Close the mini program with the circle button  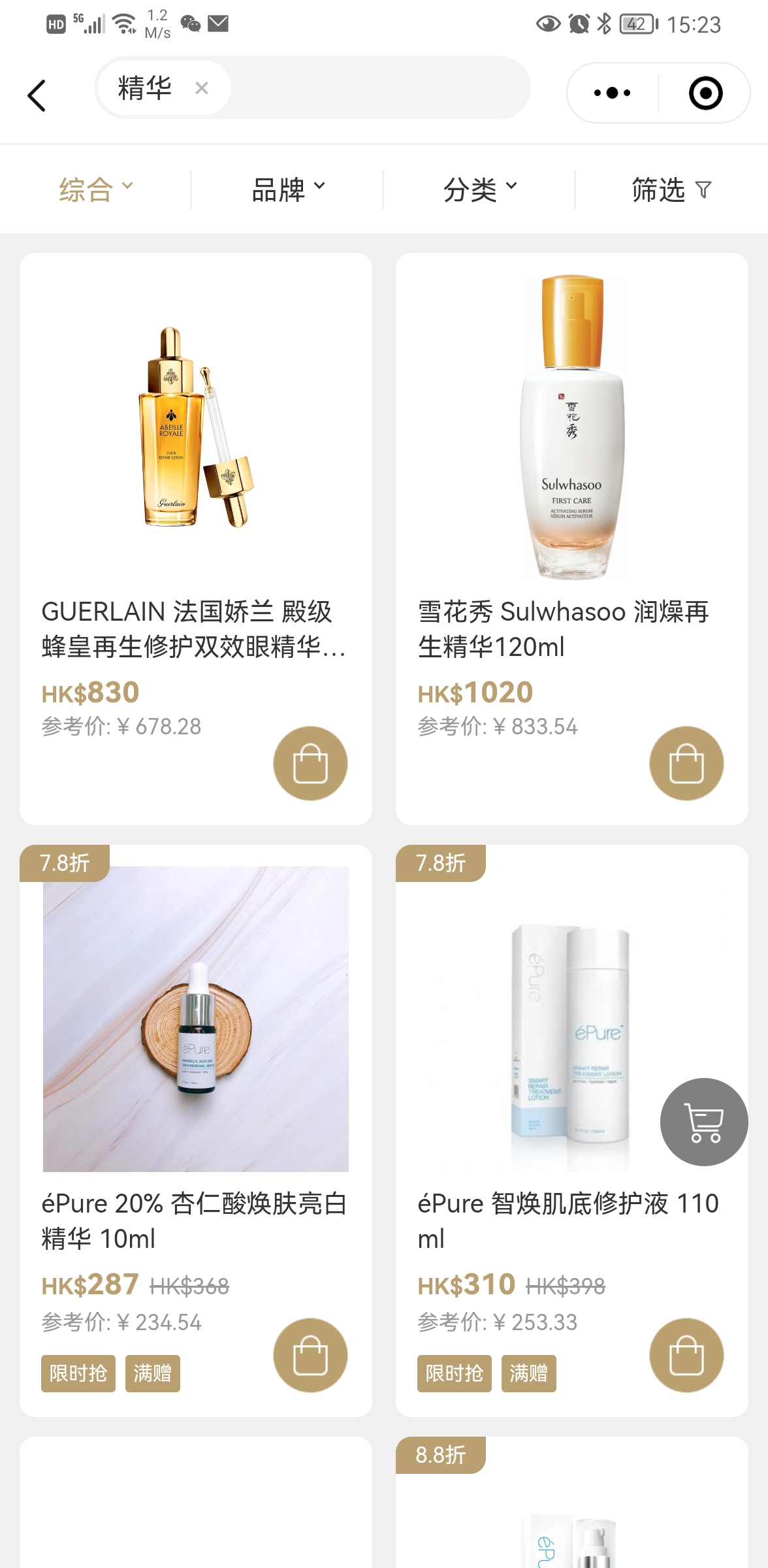(705, 93)
